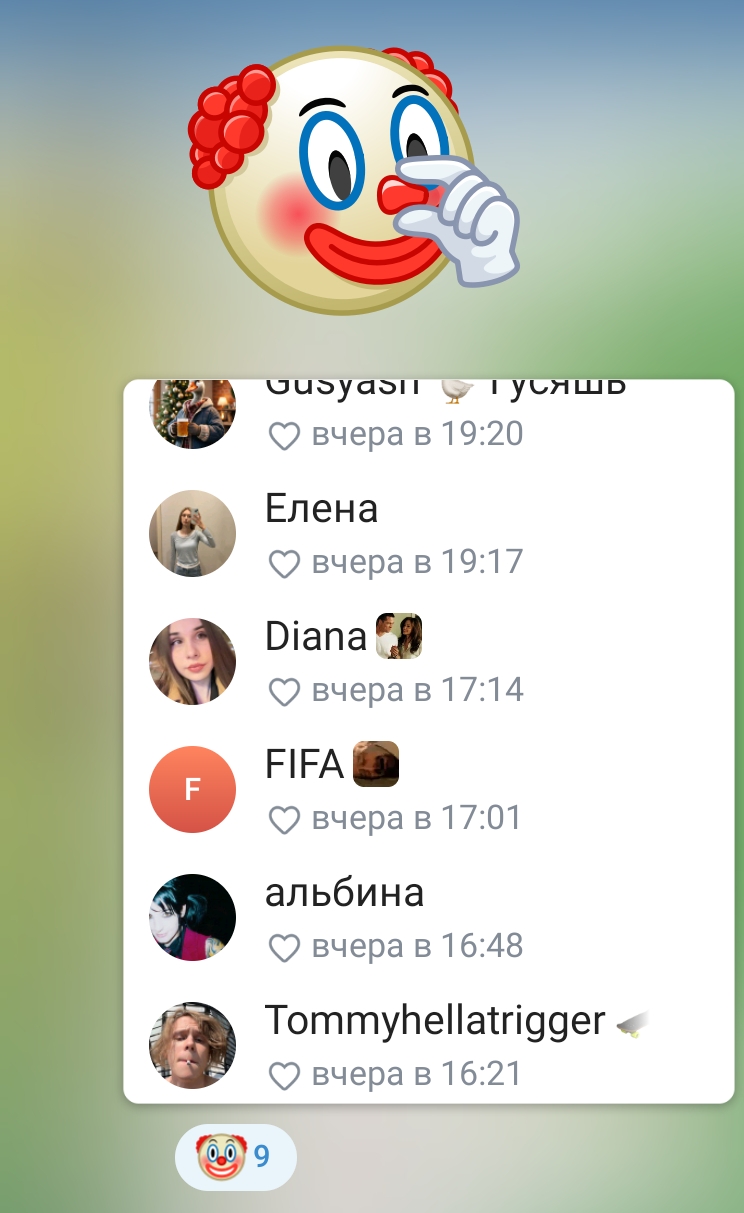This screenshot has width=744, height=1213.
Task: Tap the clown reaction chip with 9
Action: click(x=235, y=1157)
